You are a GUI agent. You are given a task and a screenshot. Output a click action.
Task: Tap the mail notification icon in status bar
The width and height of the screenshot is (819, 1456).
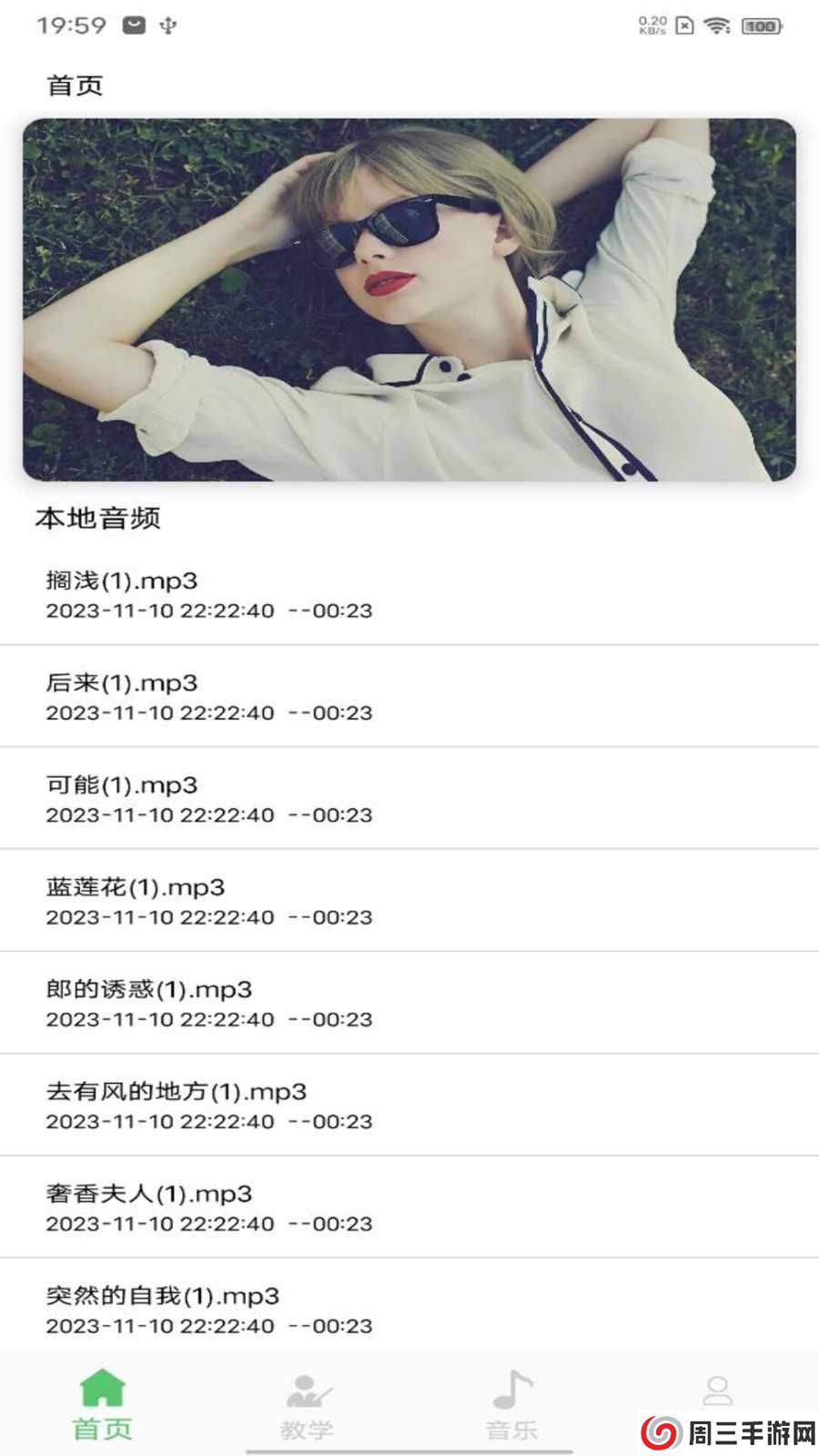[135, 25]
